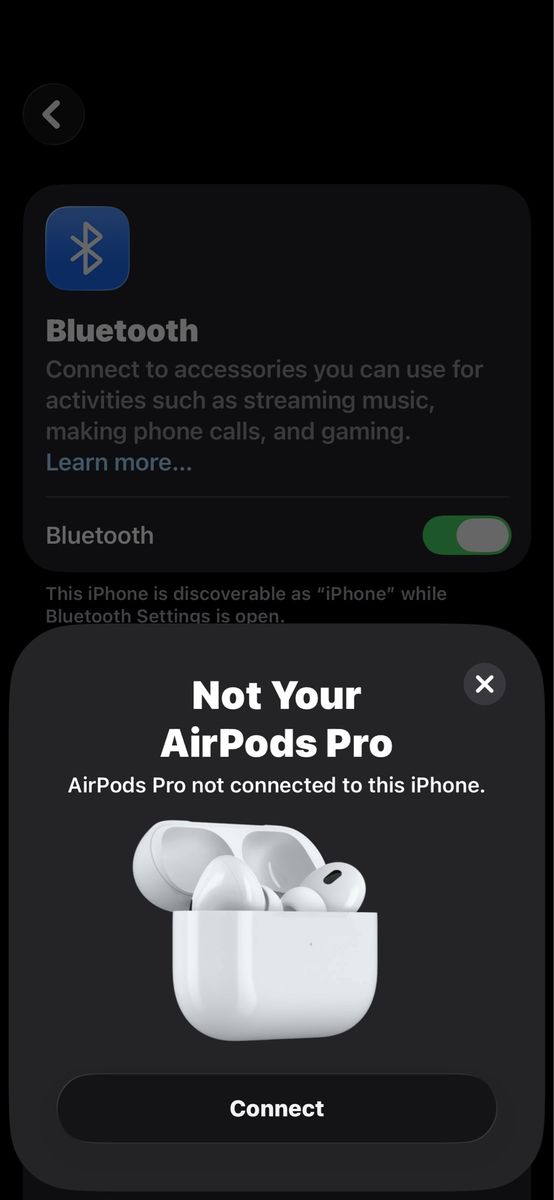Connect the AirPods Pro
554x1200 pixels.
coord(277,1108)
